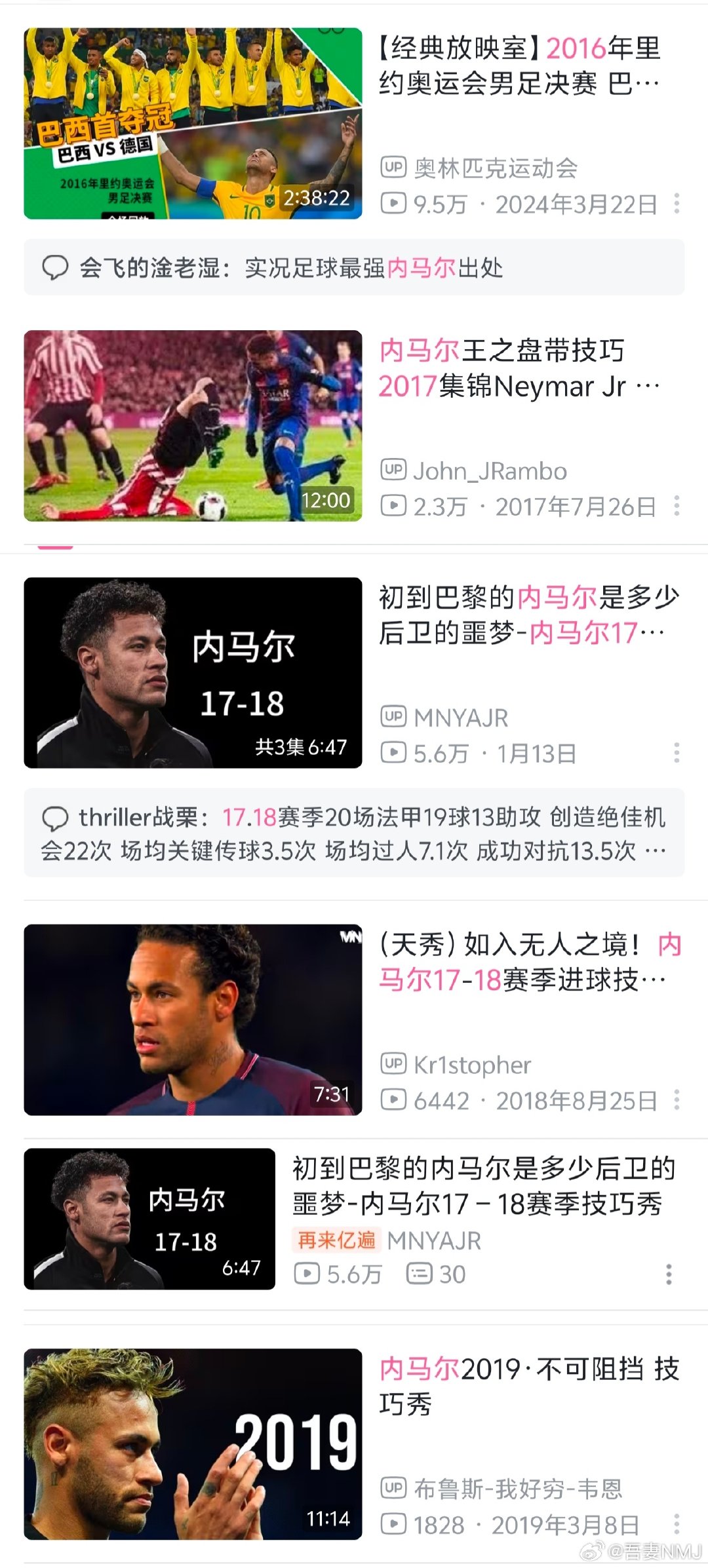Open more options for 布鲁斯-我好穷-韦恩's video
Image resolution: width=708 pixels, height=1568 pixels.
pyautogui.click(x=677, y=1524)
